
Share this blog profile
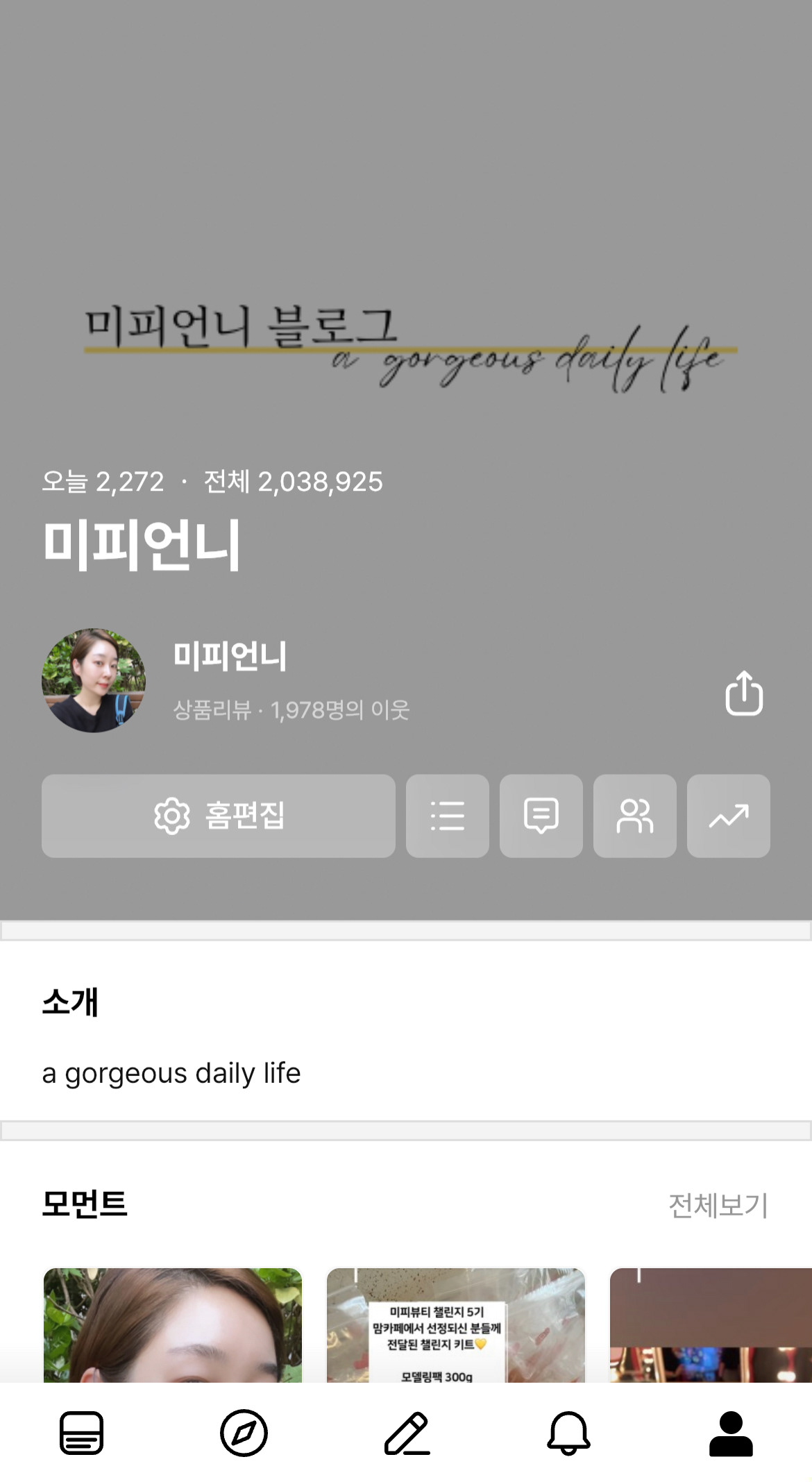[744, 693]
